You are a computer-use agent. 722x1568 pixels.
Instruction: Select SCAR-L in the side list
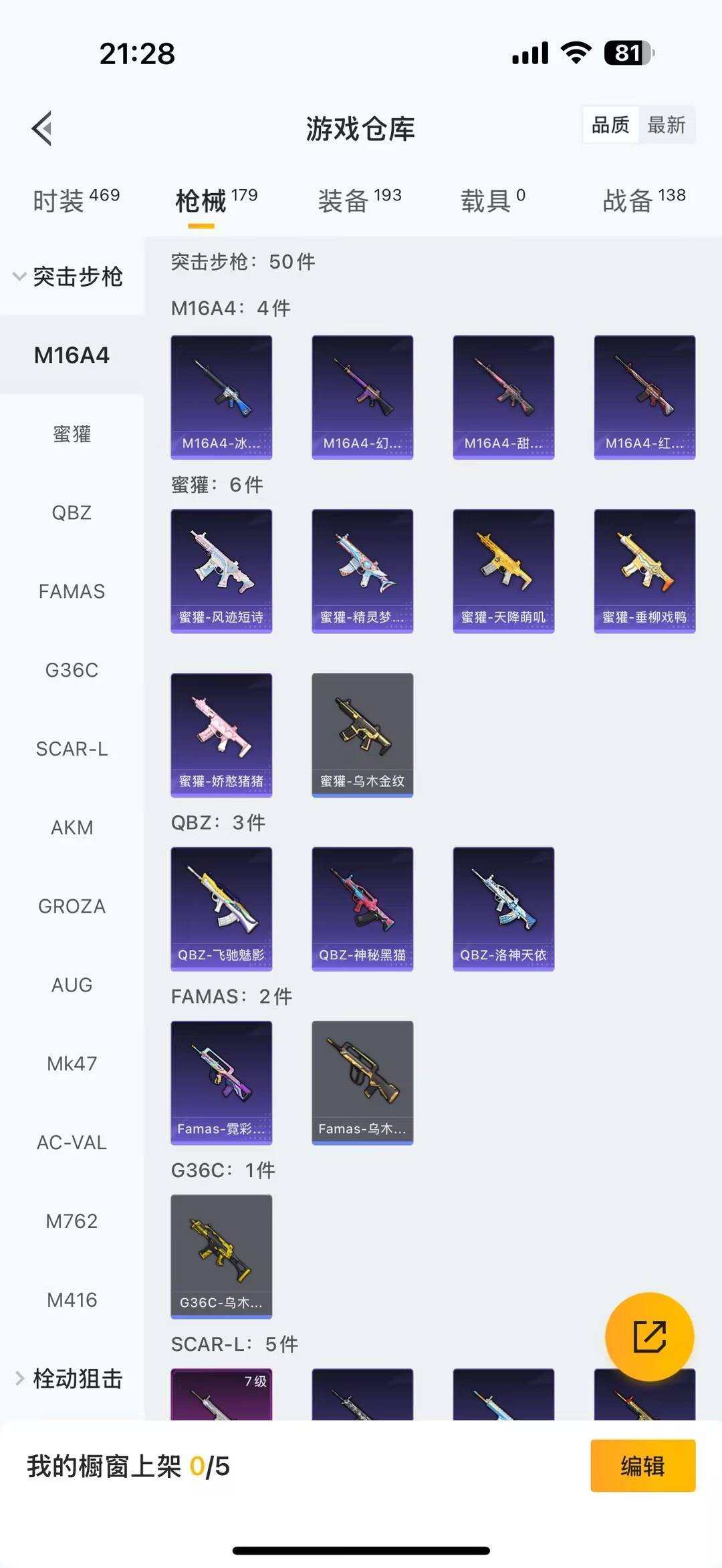(x=72, y=749)
